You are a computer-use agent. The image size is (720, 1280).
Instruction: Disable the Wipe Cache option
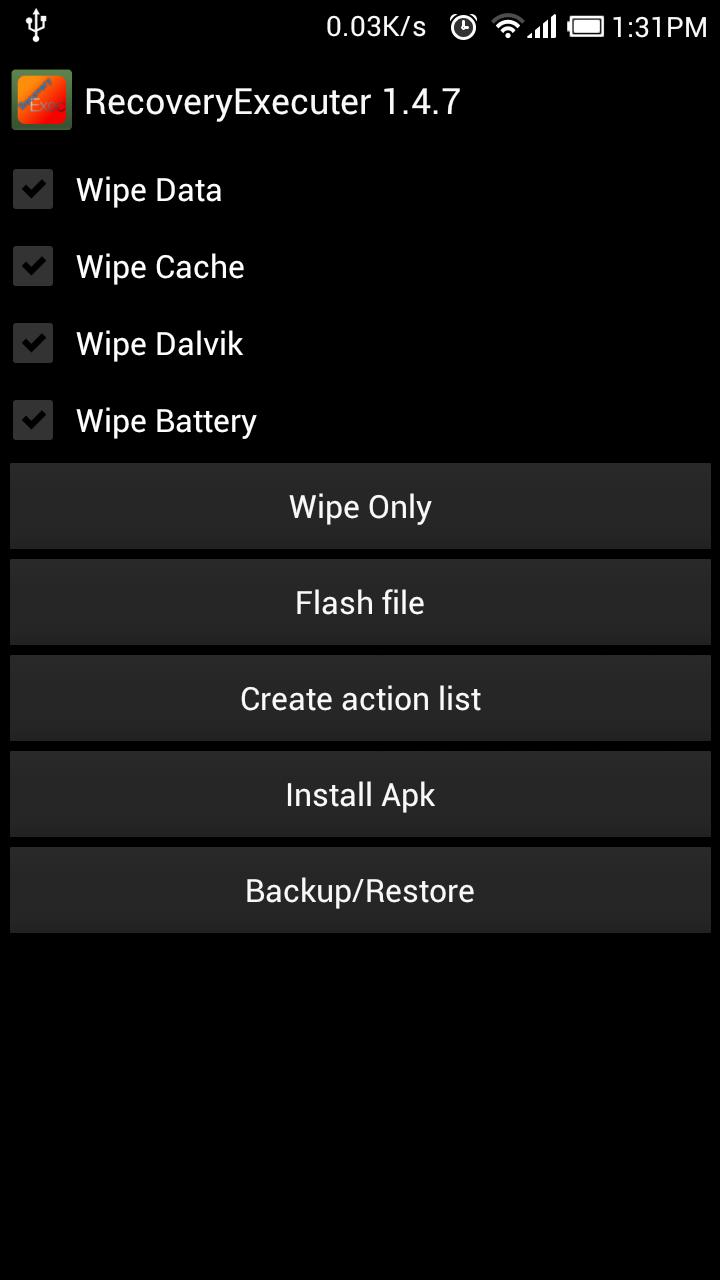32,266
